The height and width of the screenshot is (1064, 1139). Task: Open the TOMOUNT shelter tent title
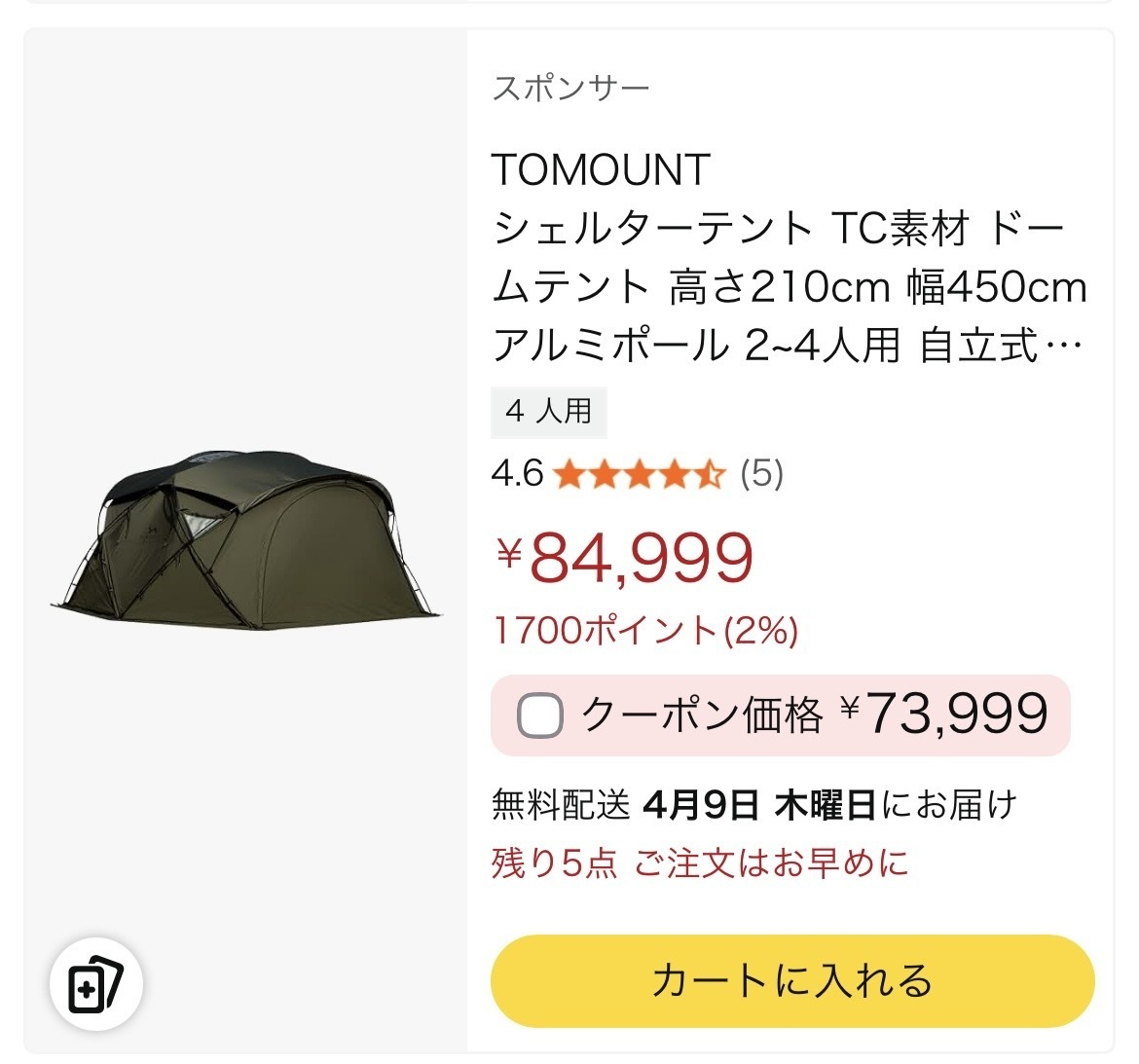tap(789, 258)
